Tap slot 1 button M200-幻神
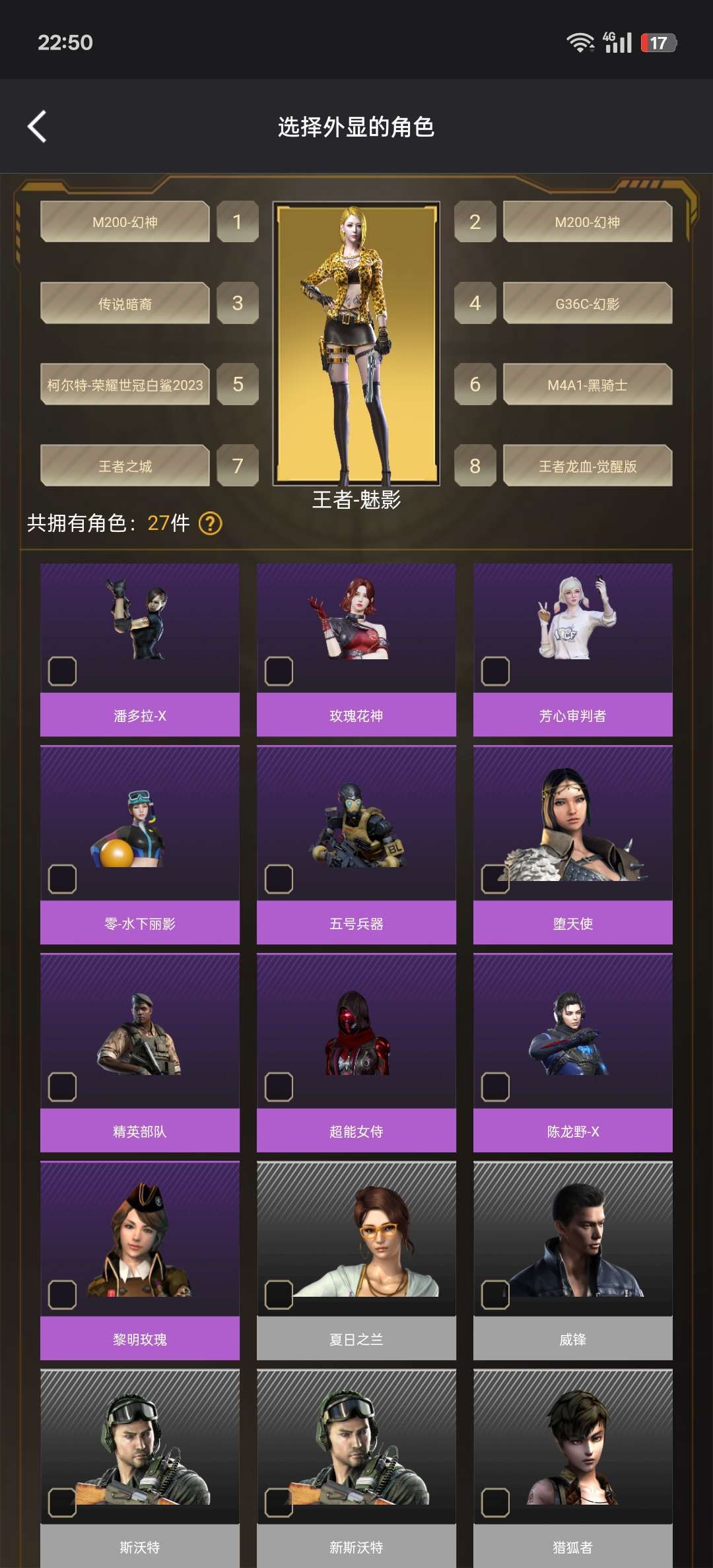 point(125,222)
